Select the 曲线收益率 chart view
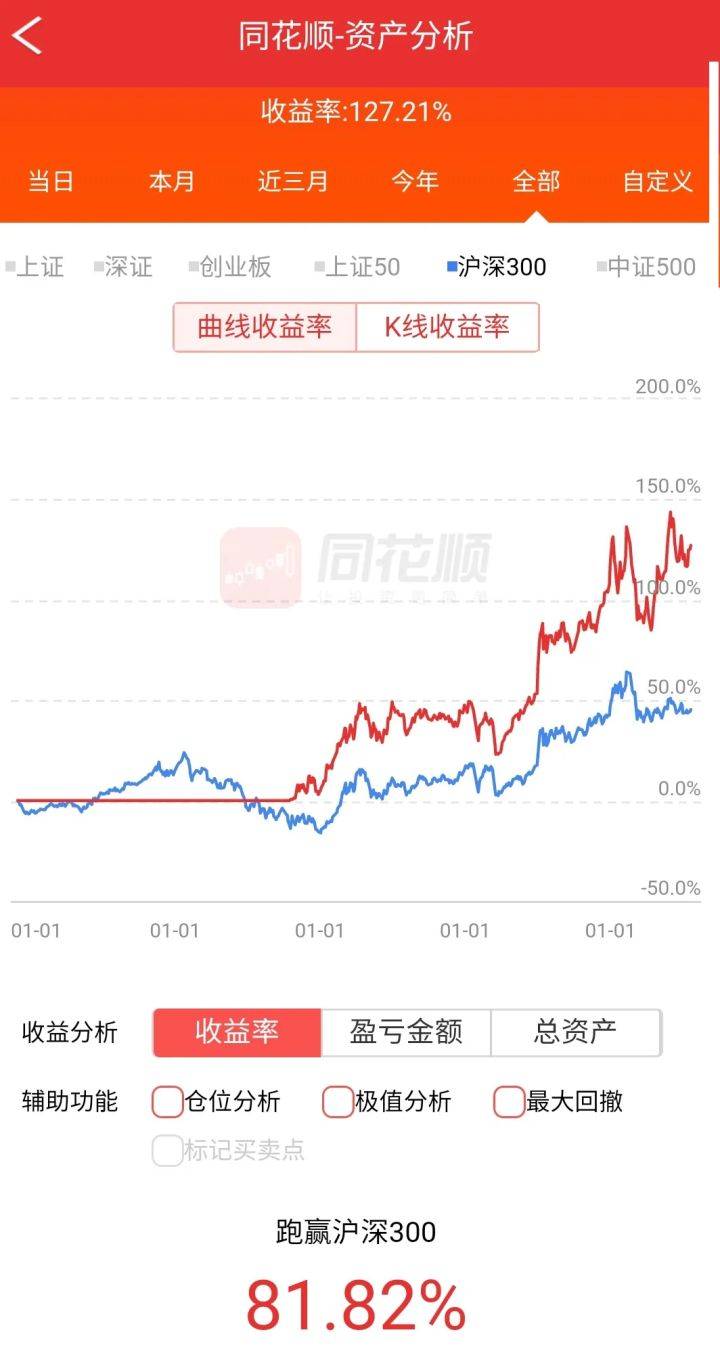 [x=265, y=327]
